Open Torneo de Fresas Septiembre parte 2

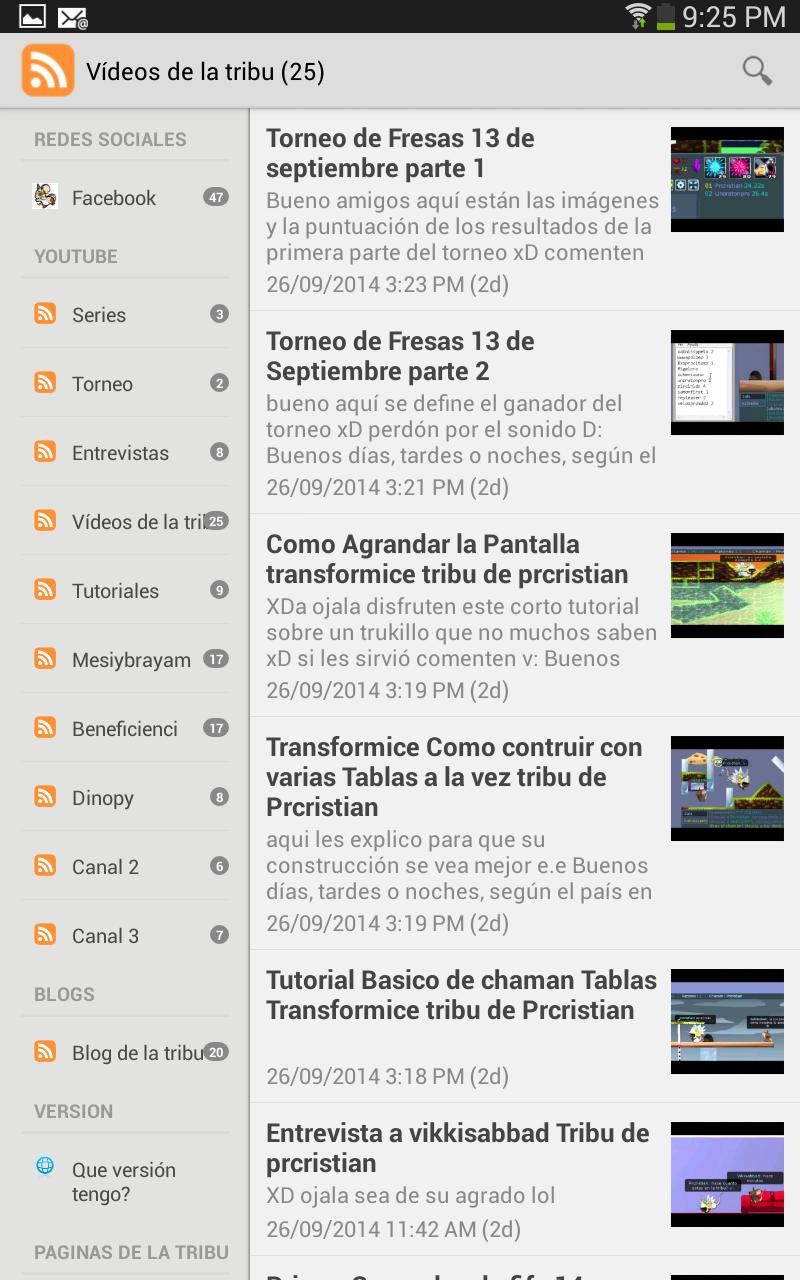[460, 413]
